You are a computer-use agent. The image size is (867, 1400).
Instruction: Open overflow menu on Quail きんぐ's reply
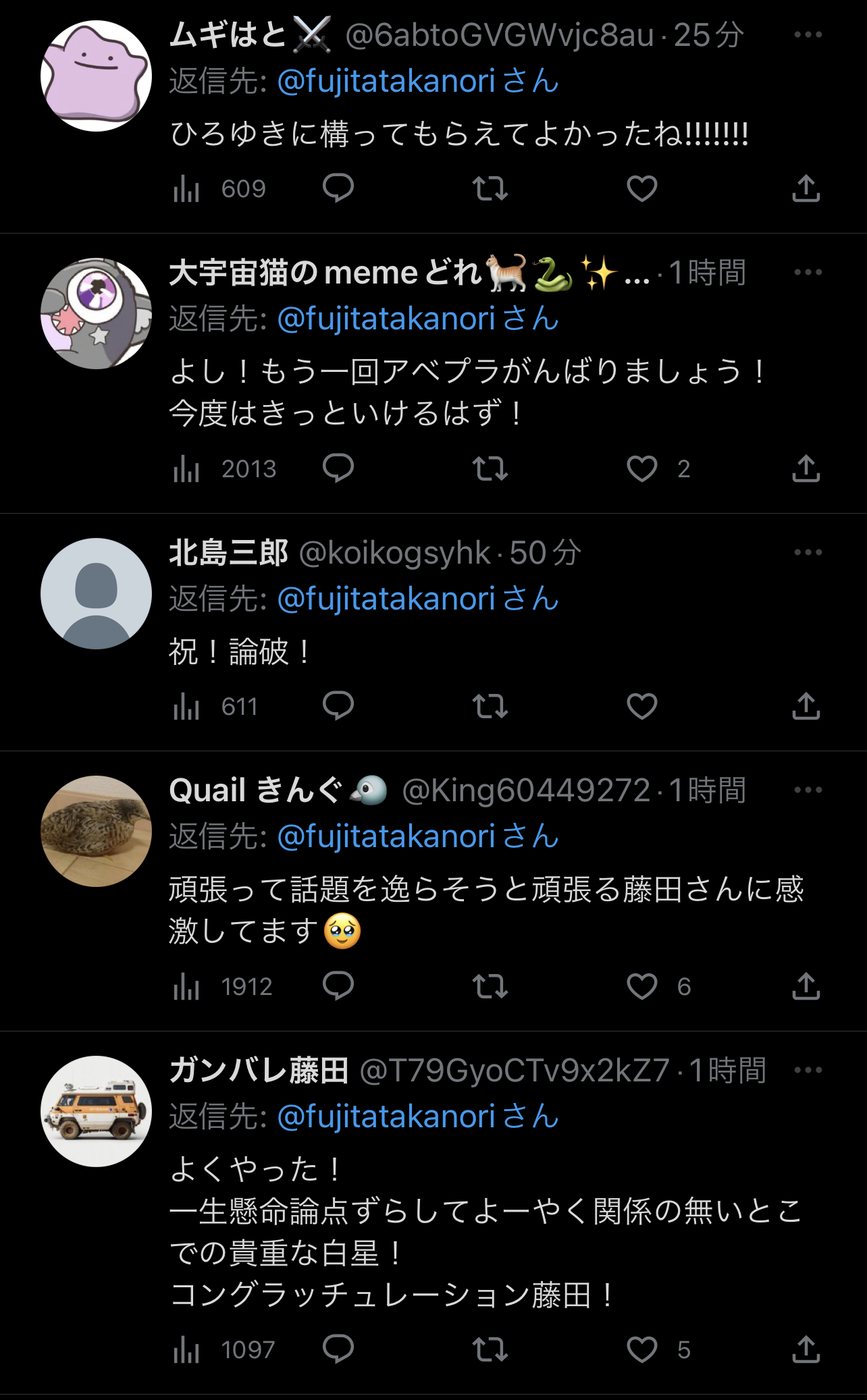808,790
